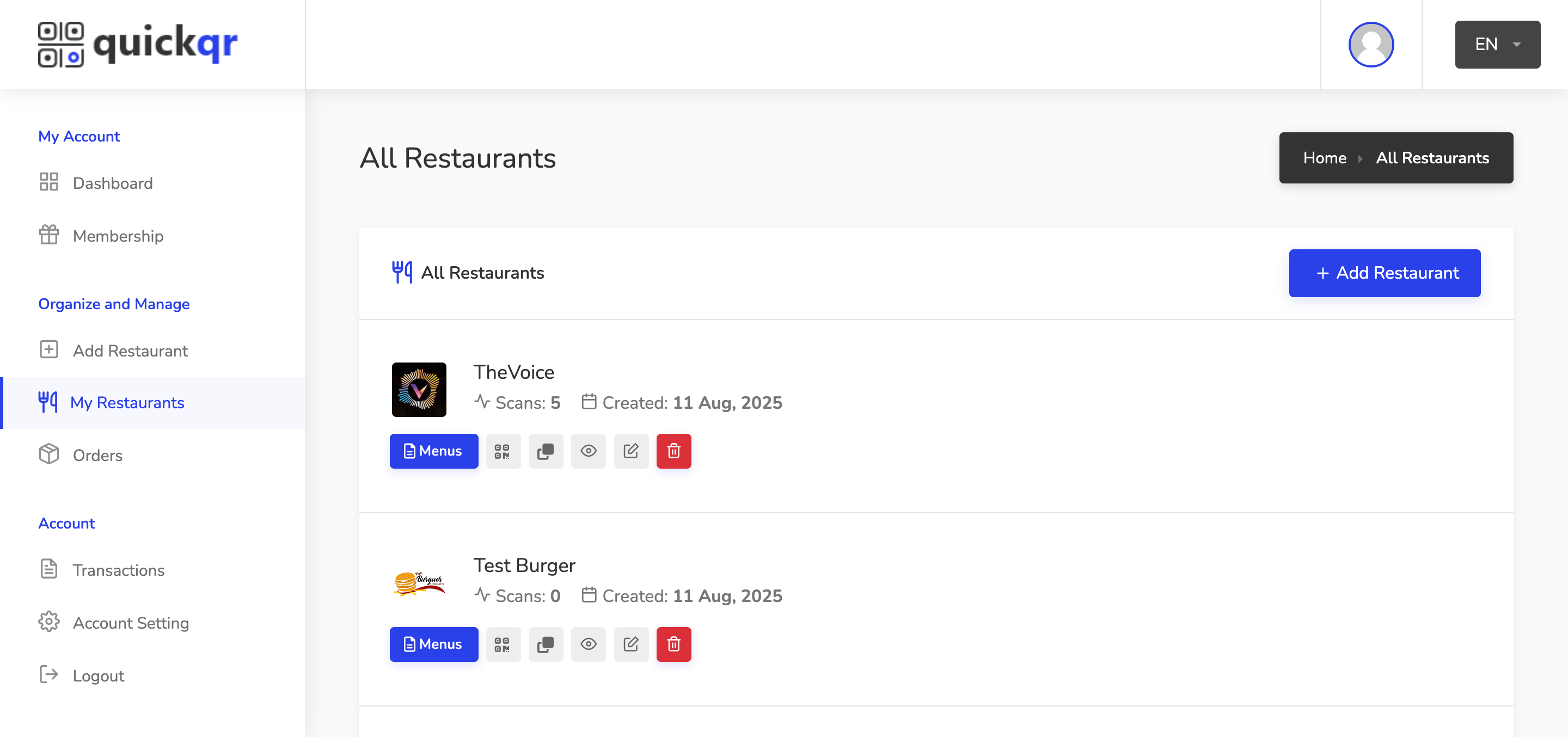The image size is (1568, 737).
Task: Expand the EN language dropdown
Action: point(1497,45)
